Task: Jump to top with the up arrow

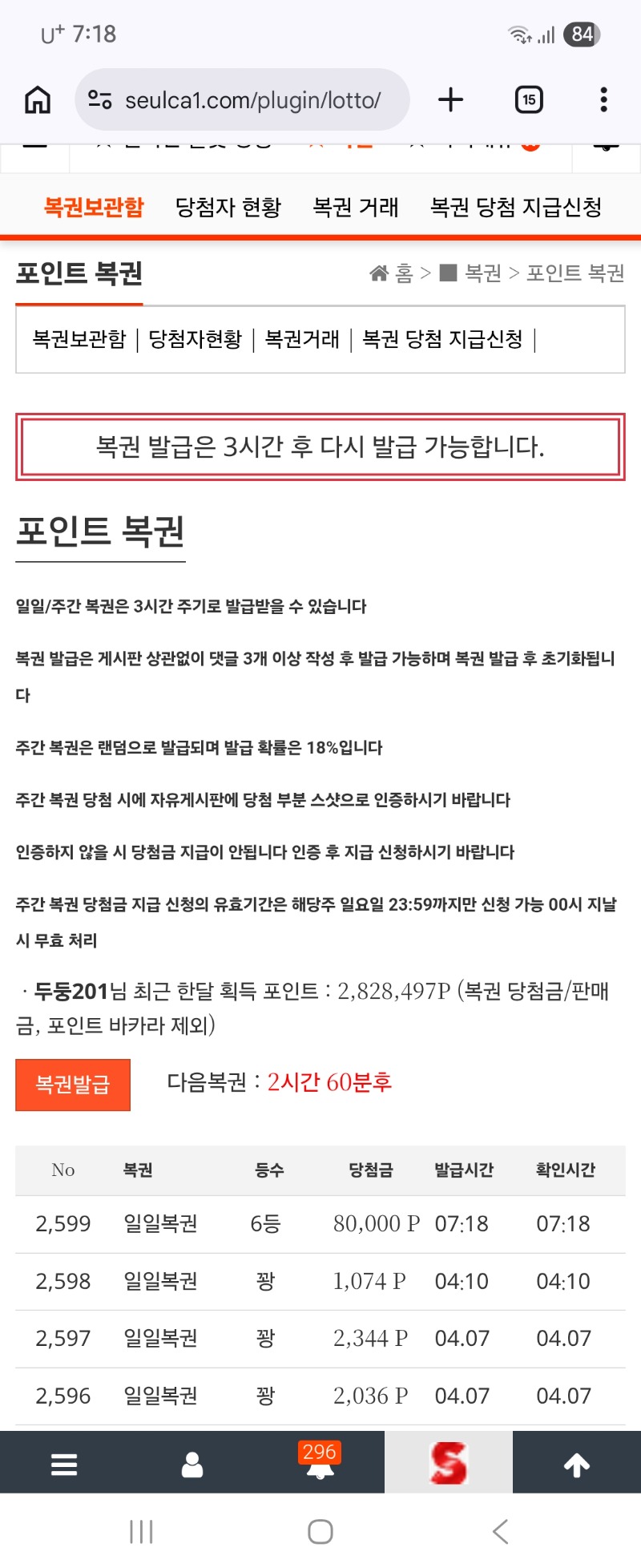Action: click(577, 1465)
